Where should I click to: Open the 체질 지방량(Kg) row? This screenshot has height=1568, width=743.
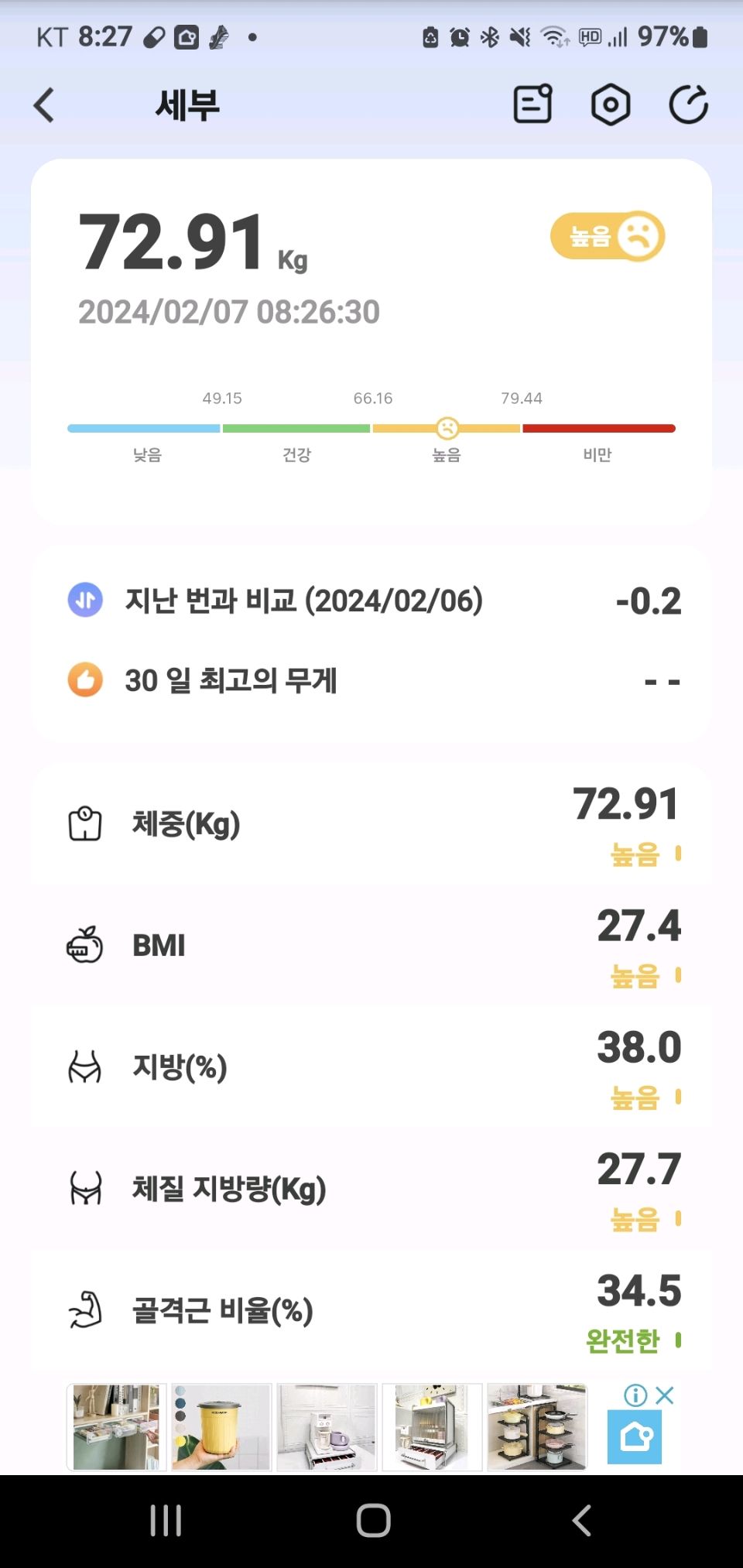pos(371,1188)
